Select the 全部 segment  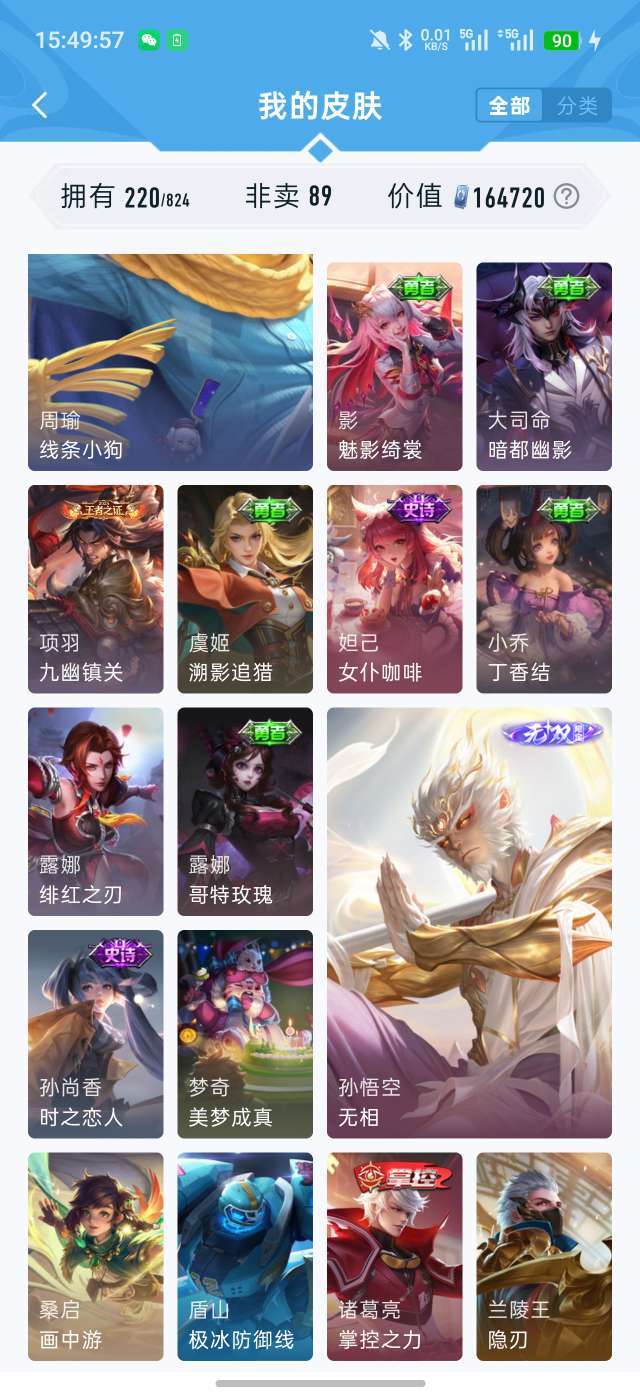click(509, 105)
